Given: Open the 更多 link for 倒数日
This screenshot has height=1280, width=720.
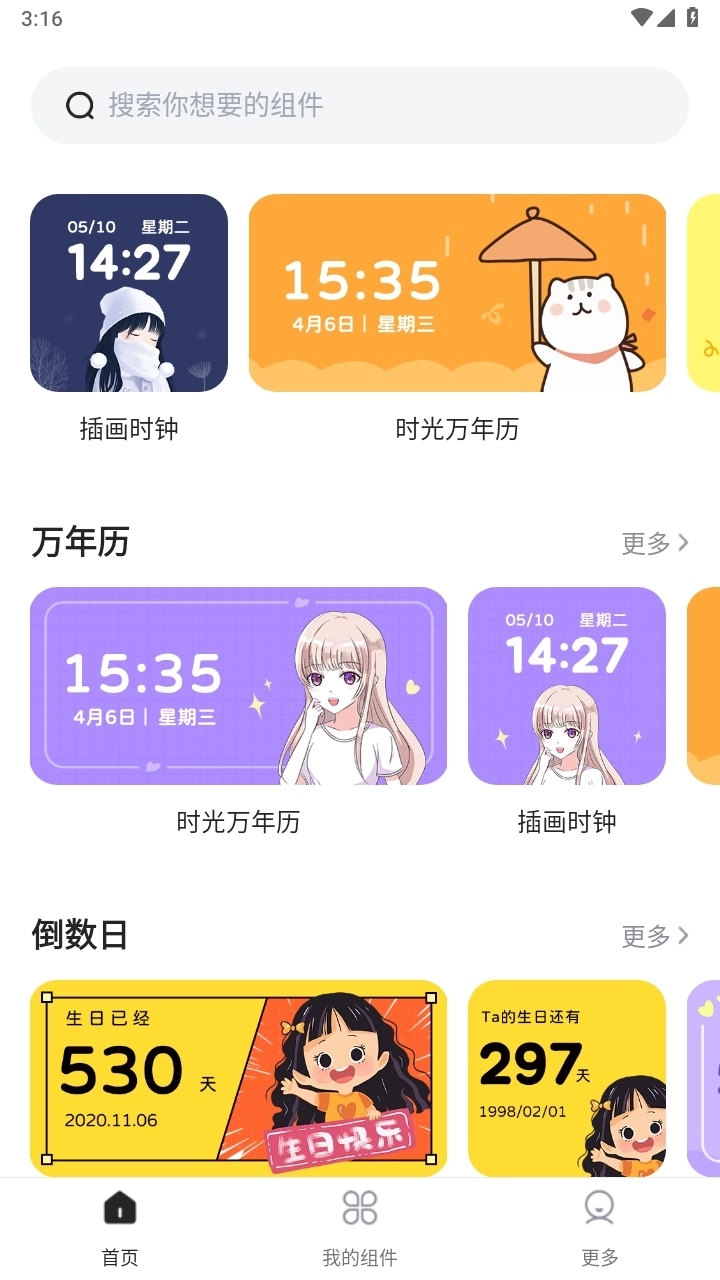Looking at the screenshot, I should [x=645, y=934].
